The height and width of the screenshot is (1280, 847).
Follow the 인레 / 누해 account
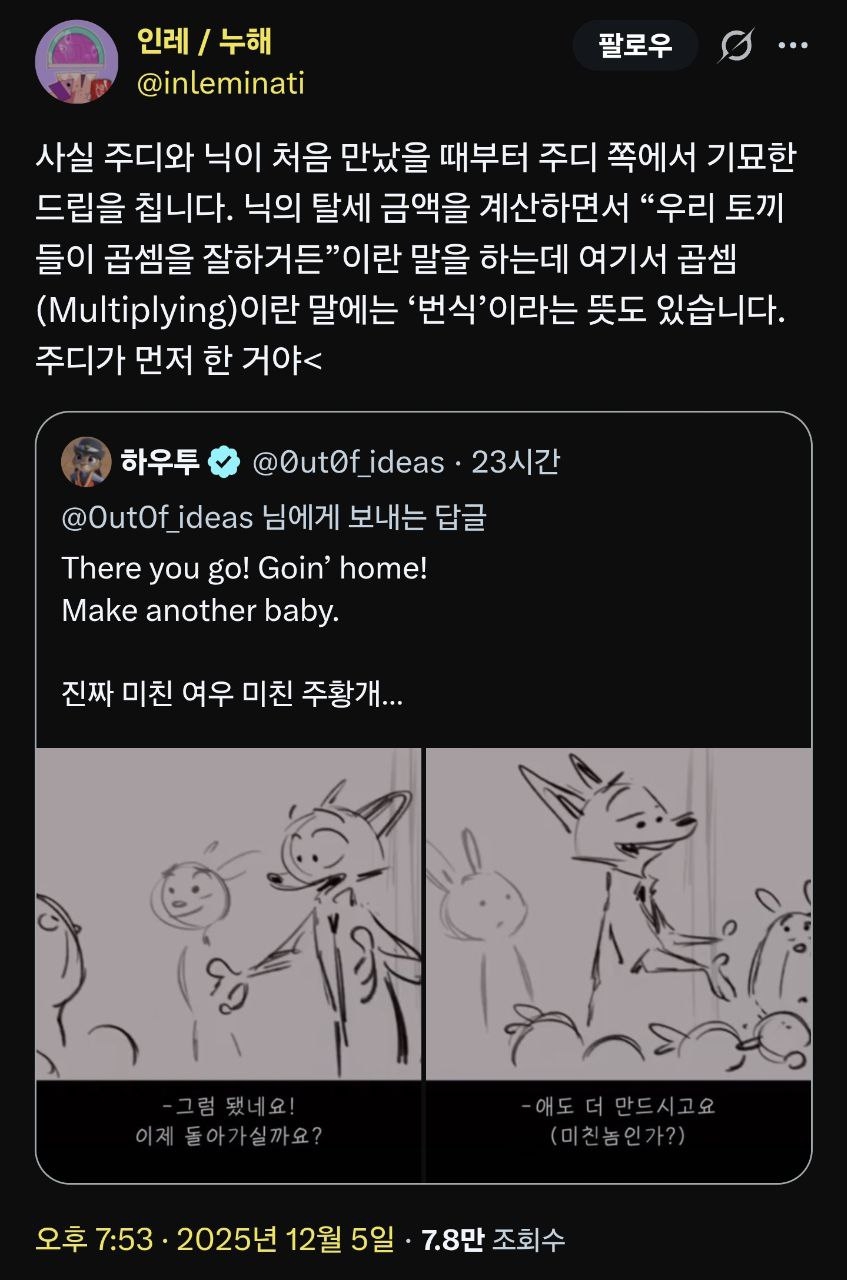tap(635, 46)
